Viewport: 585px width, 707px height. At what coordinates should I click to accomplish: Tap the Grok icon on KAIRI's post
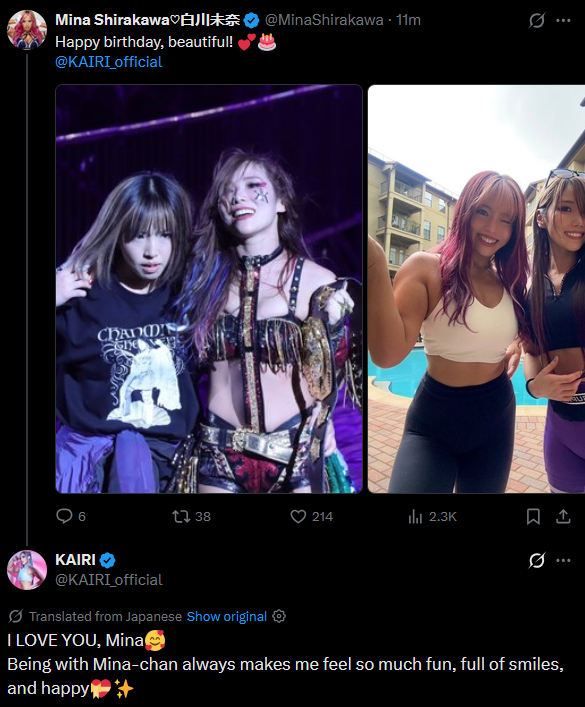(x=536, y=560)
